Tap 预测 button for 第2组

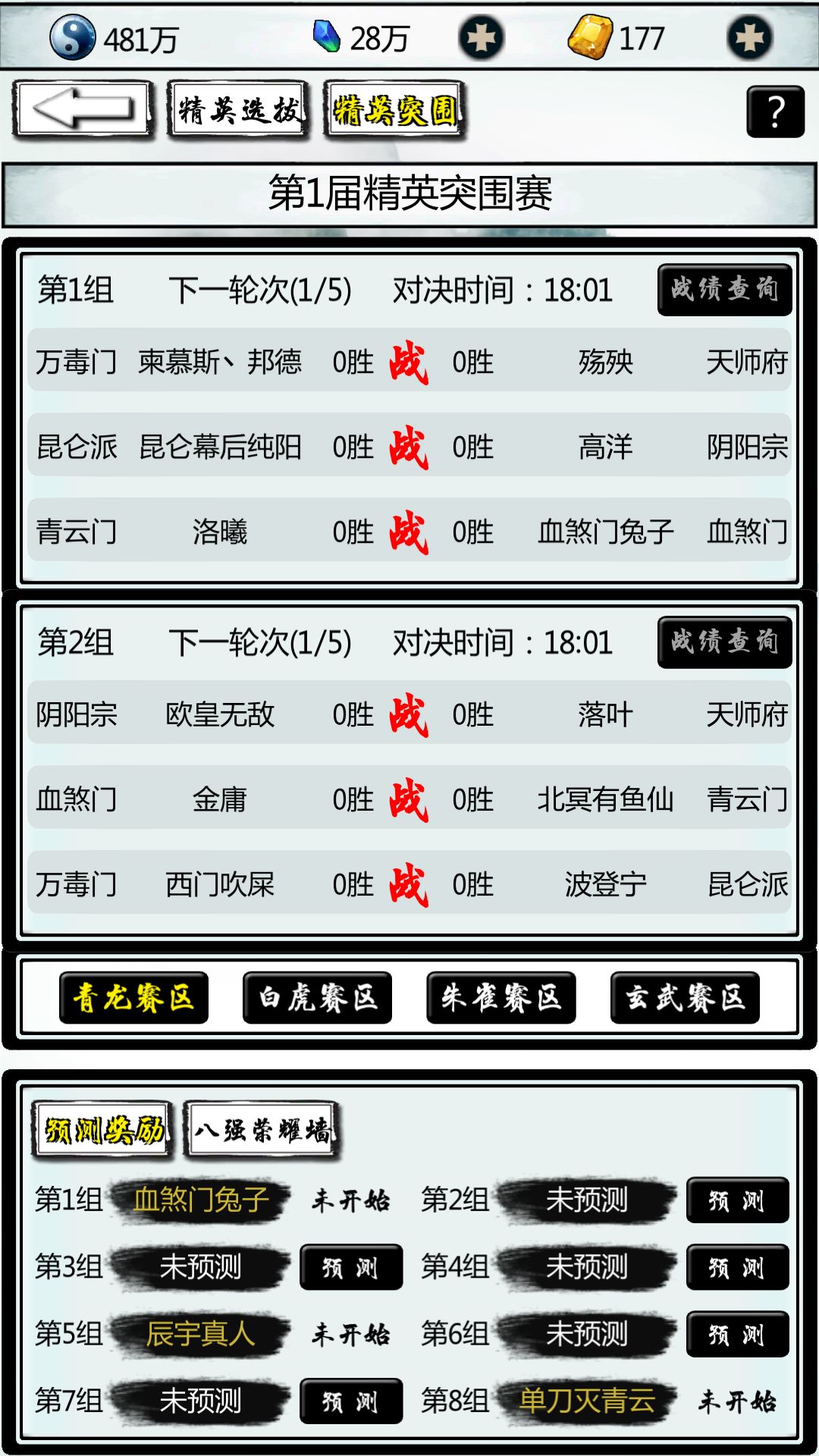[737, 1200]
